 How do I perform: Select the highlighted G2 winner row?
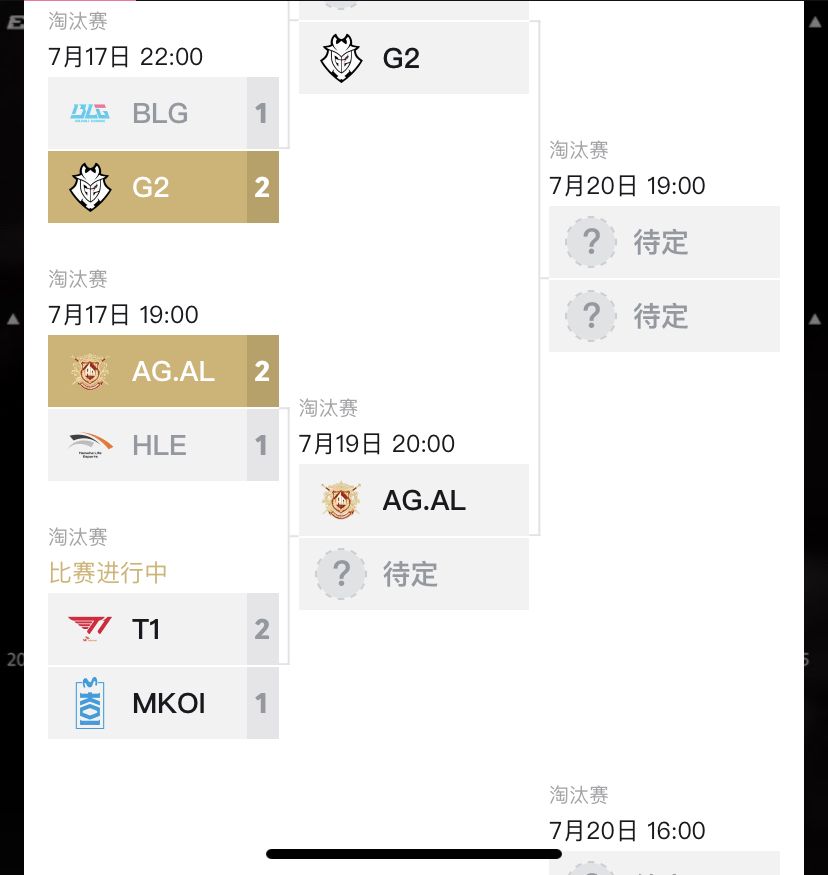[163, 187]
